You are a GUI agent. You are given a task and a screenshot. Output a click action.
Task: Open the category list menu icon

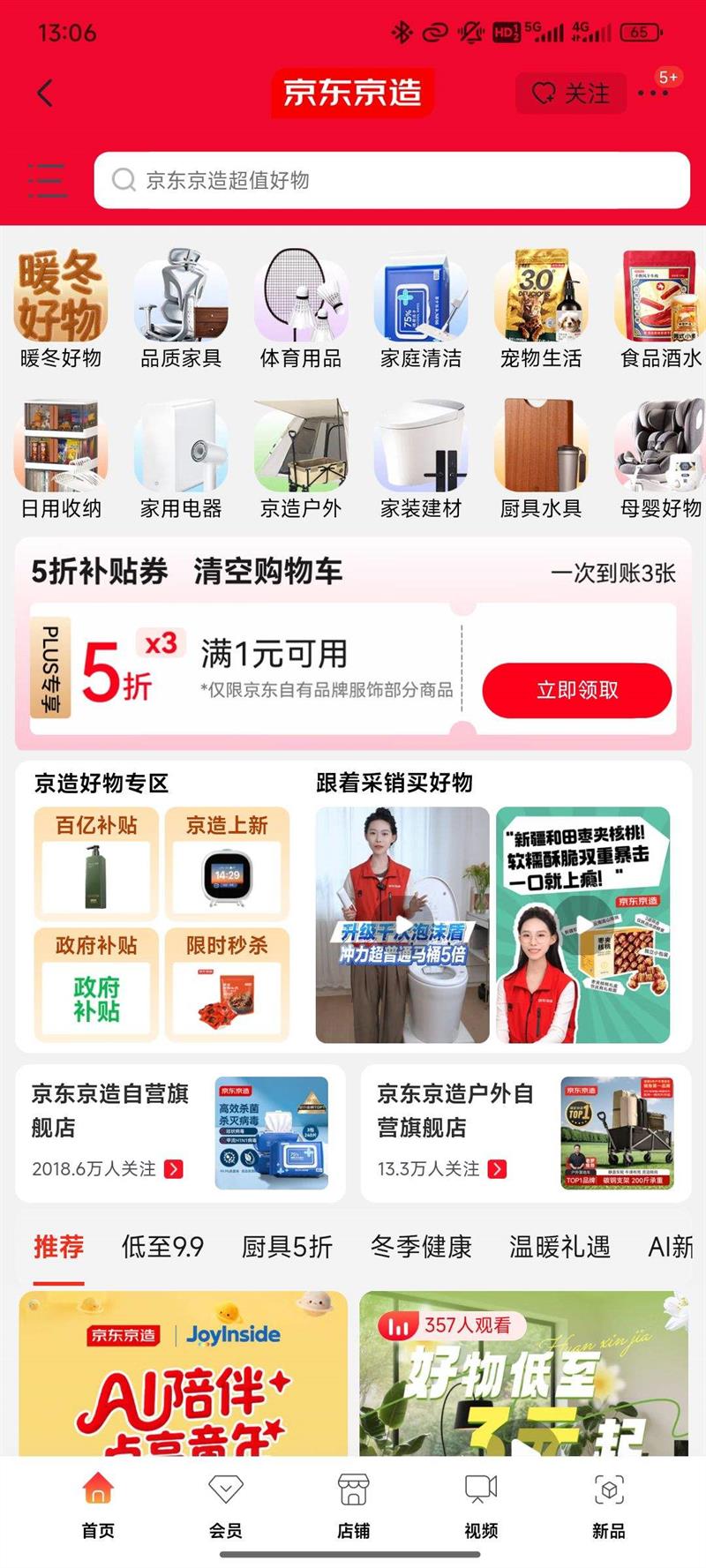click(47, 180)
